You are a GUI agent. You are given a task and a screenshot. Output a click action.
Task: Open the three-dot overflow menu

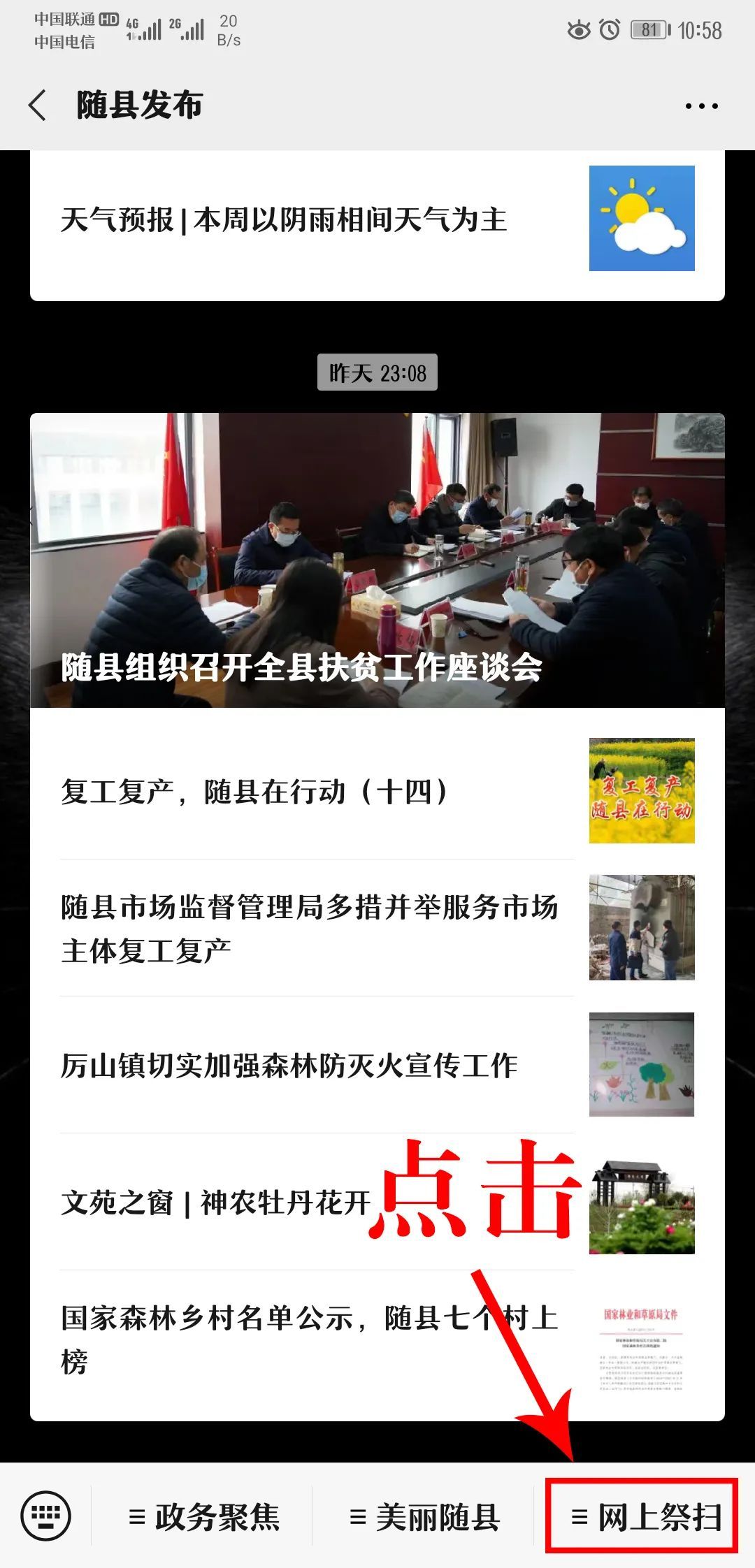[x=701, y=106]
